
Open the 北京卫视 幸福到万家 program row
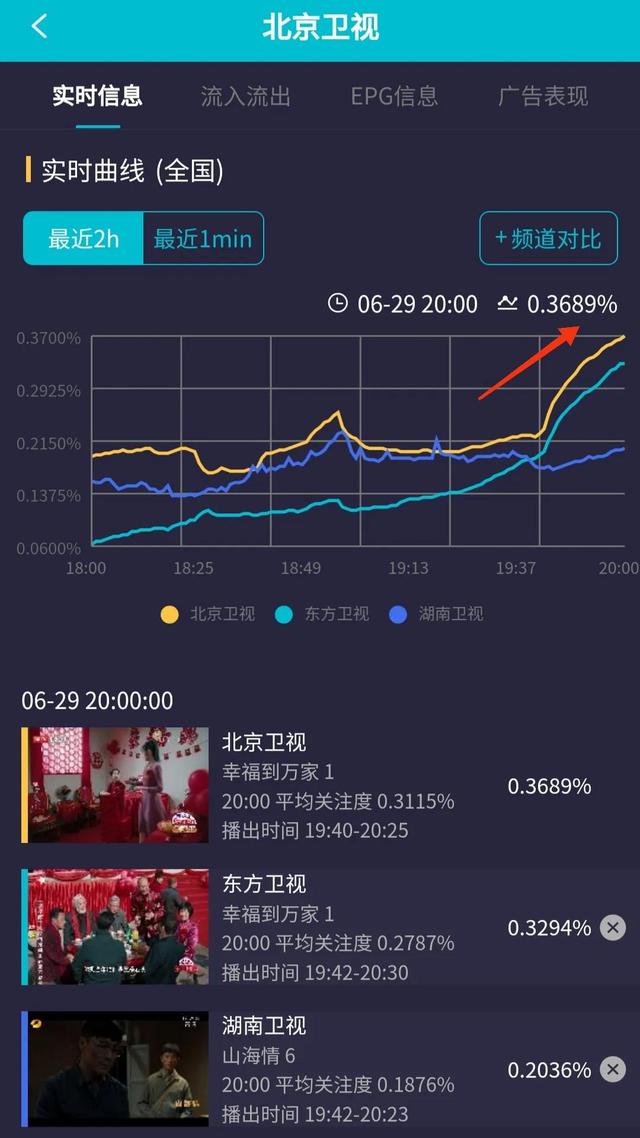[x=320, y=785]
